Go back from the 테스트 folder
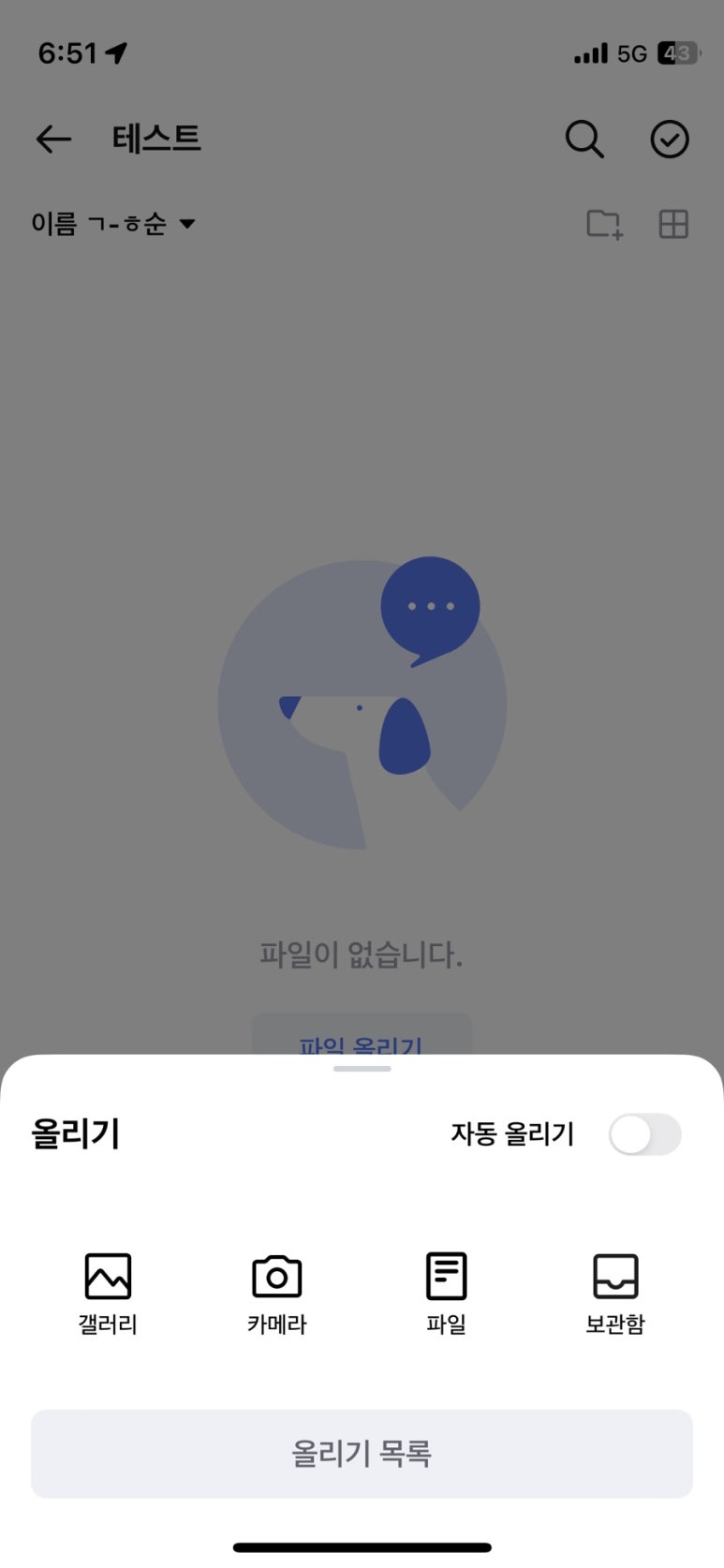This screenshot has width=724, height=1568. click(53, 140)
